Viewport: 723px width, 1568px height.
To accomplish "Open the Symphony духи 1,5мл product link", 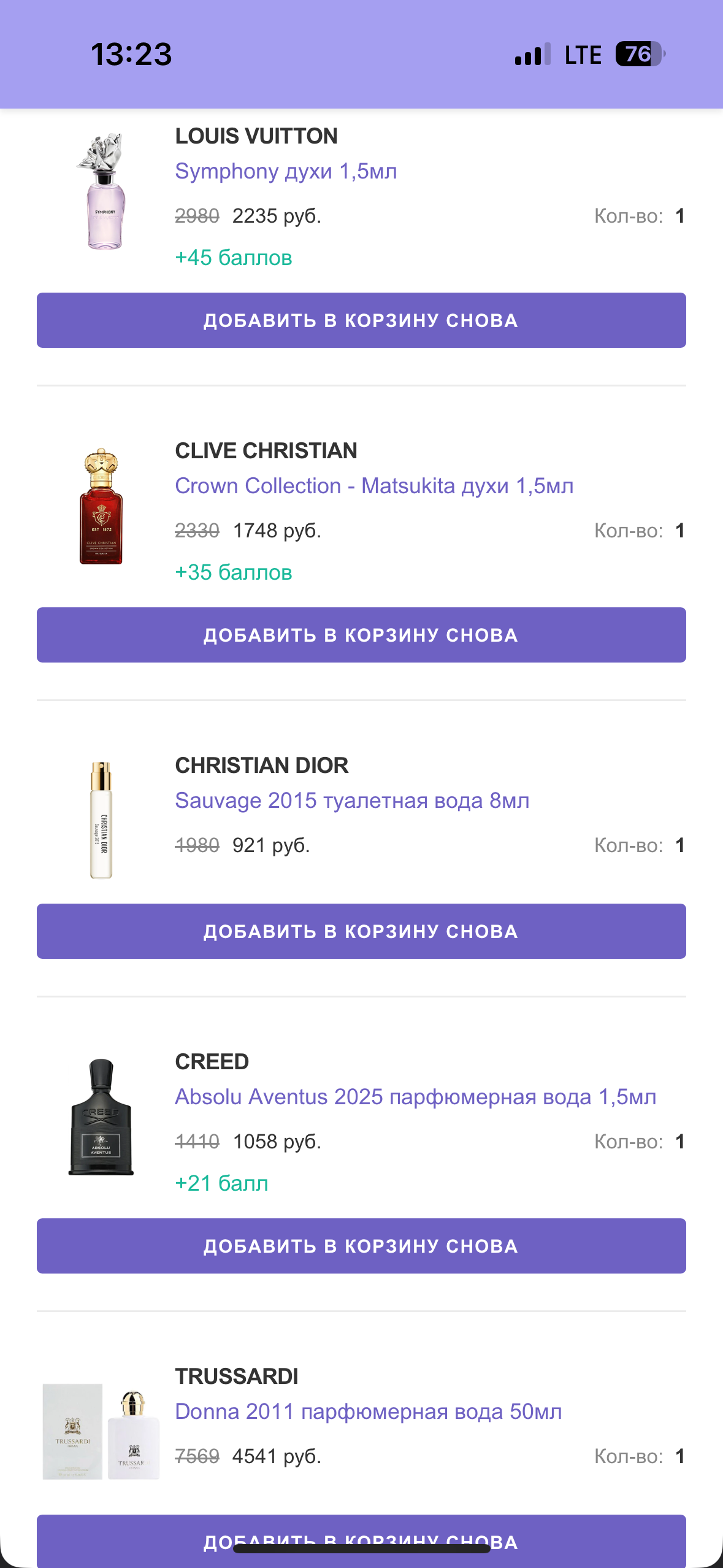I will click(x=286, y=171).
